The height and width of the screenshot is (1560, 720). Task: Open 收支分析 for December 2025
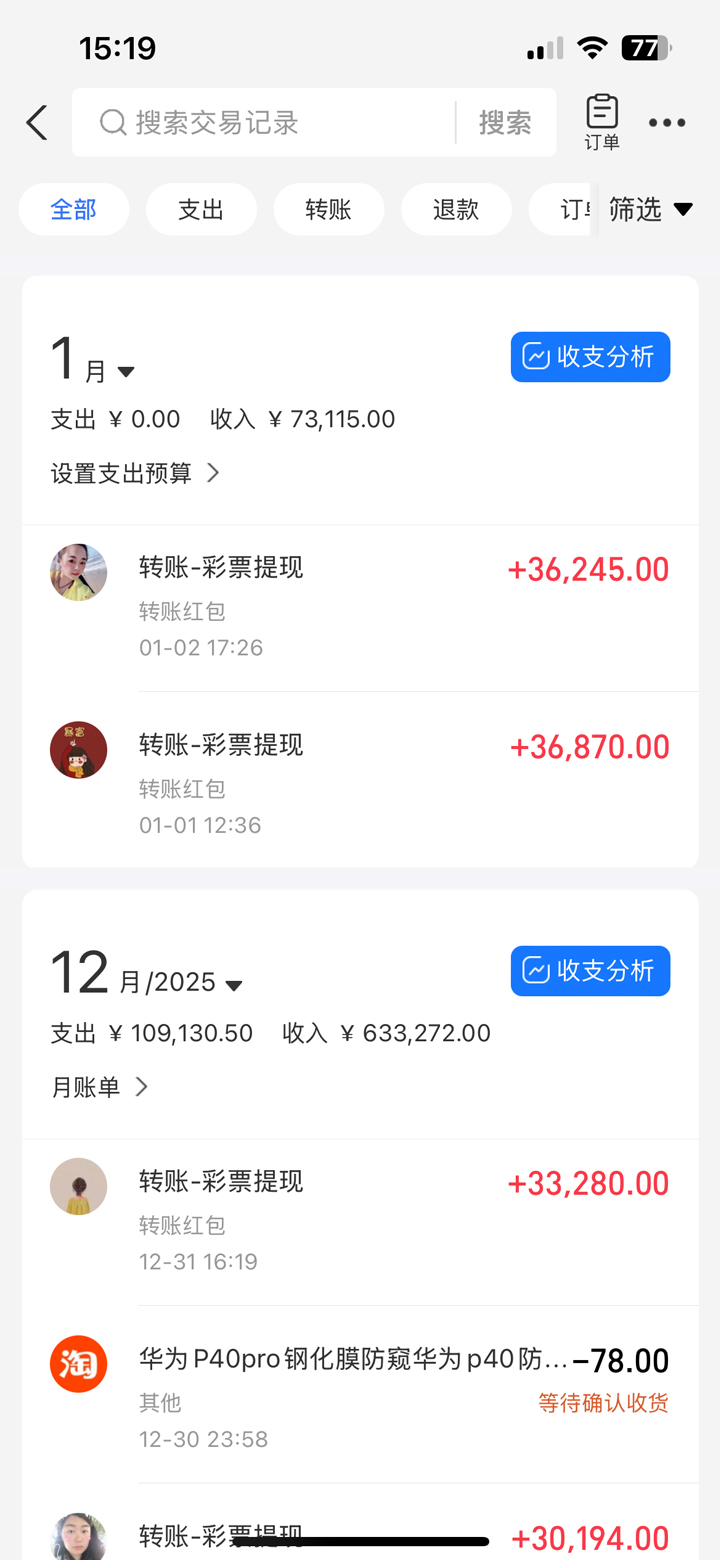click(x=590, y=971)
